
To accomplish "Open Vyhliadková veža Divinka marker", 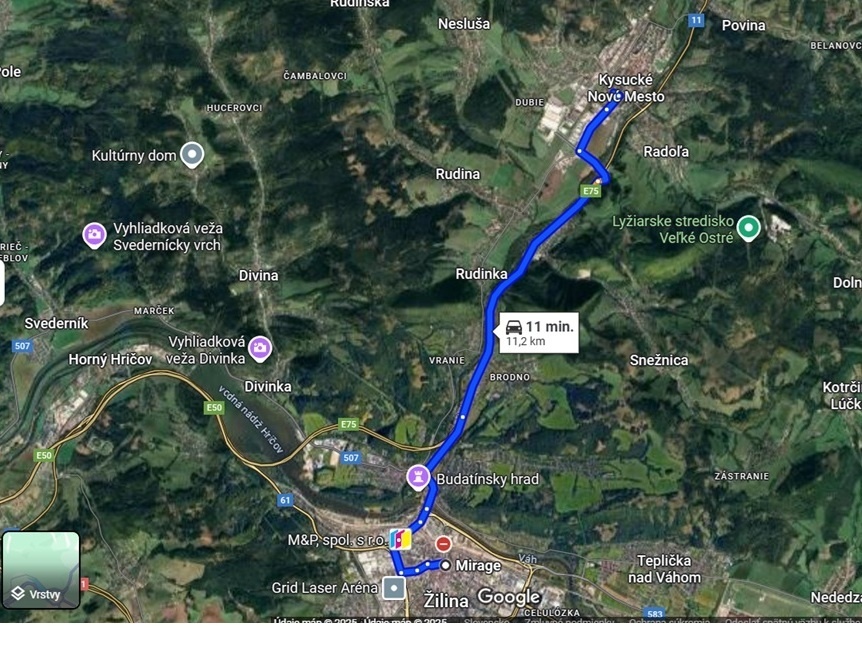I will pos(260,347).
